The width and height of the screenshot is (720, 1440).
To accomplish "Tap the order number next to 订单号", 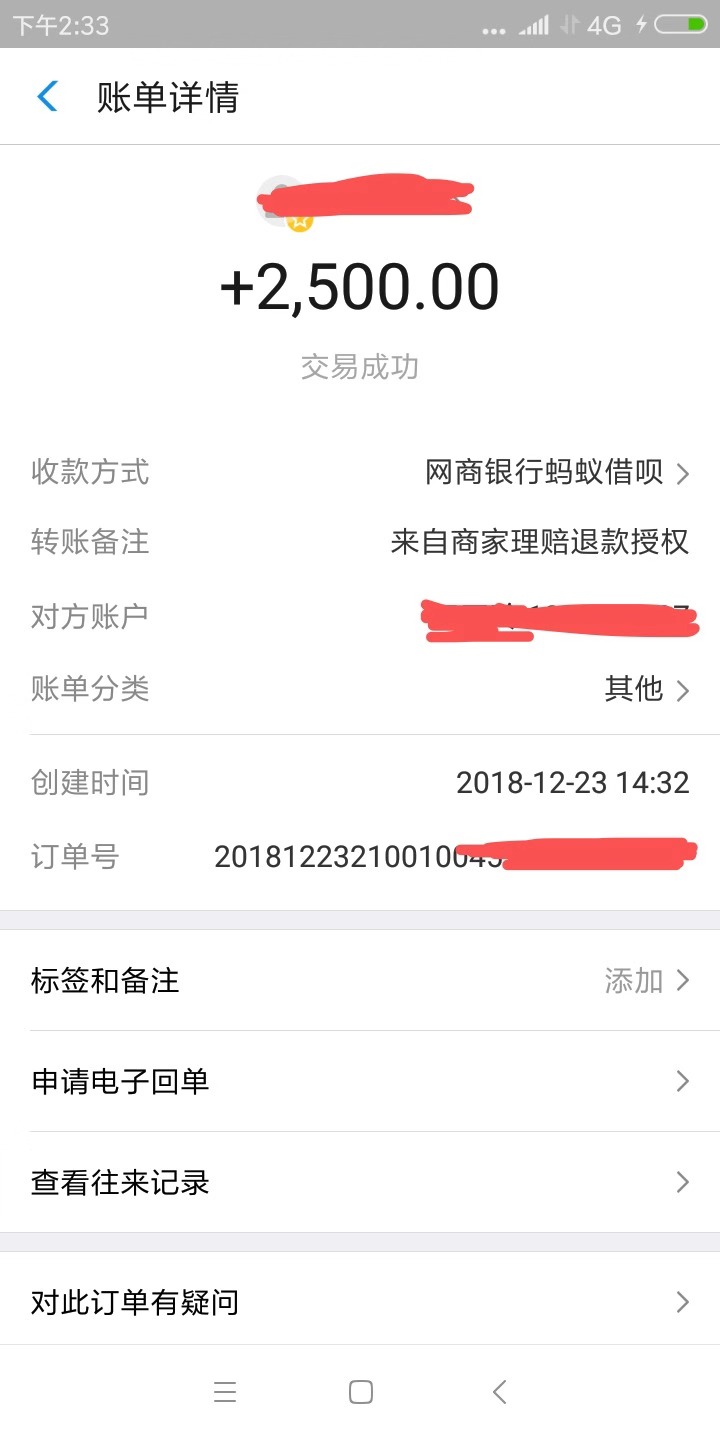I will point(450,857).
